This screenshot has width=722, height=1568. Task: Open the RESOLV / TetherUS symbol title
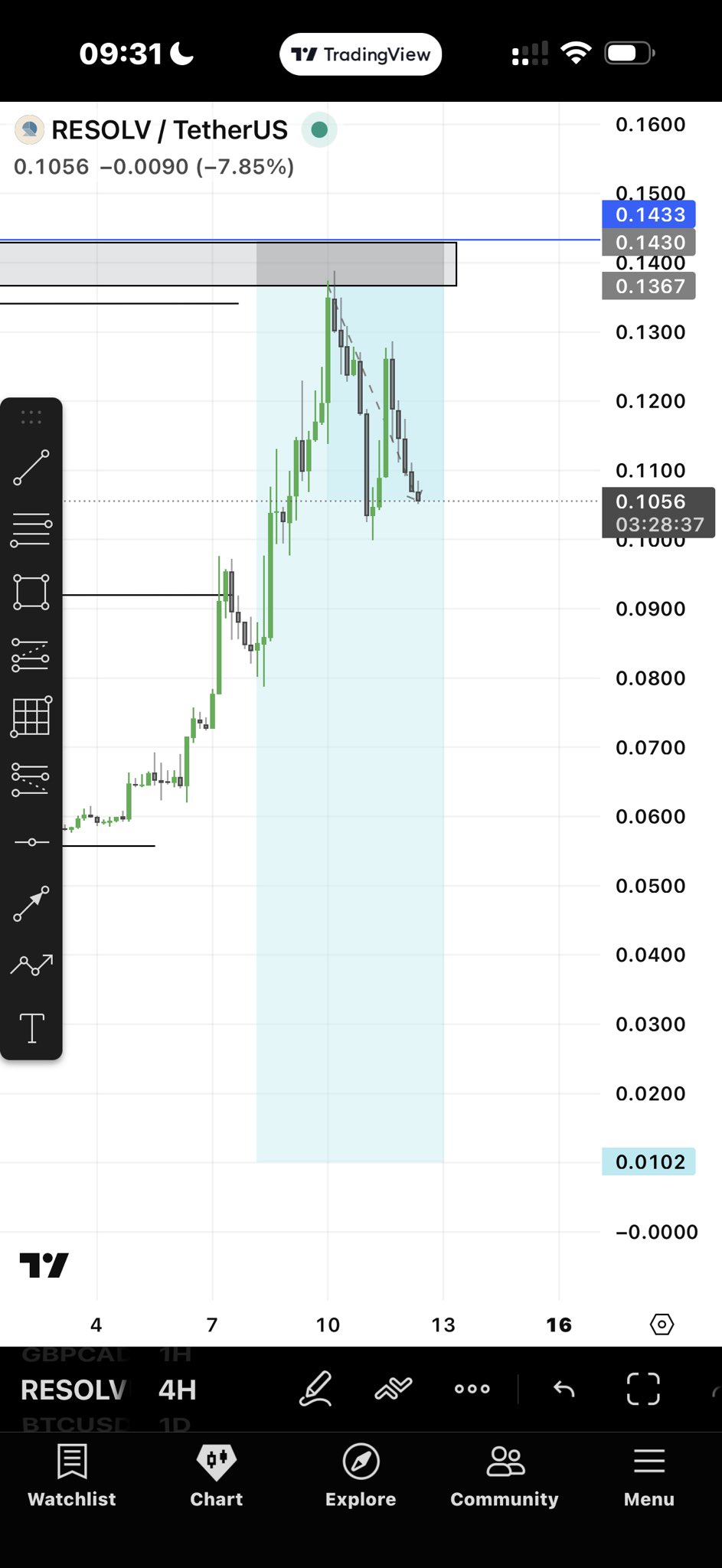169,130
